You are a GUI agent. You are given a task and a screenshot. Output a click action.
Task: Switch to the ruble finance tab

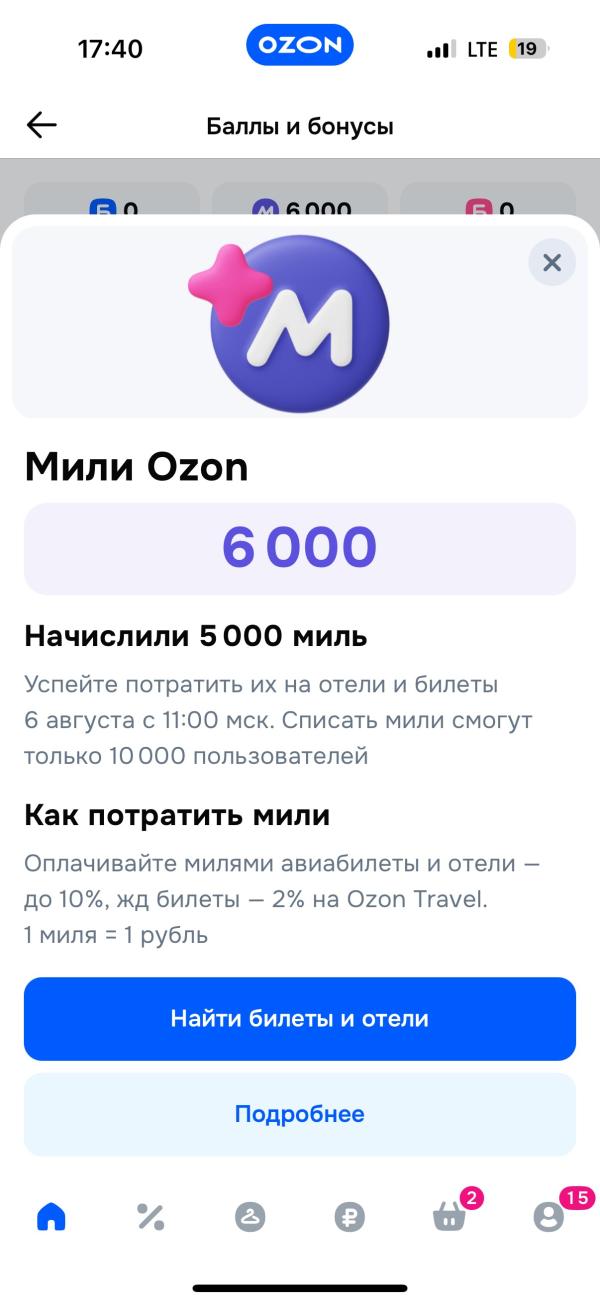(349, 1216)
